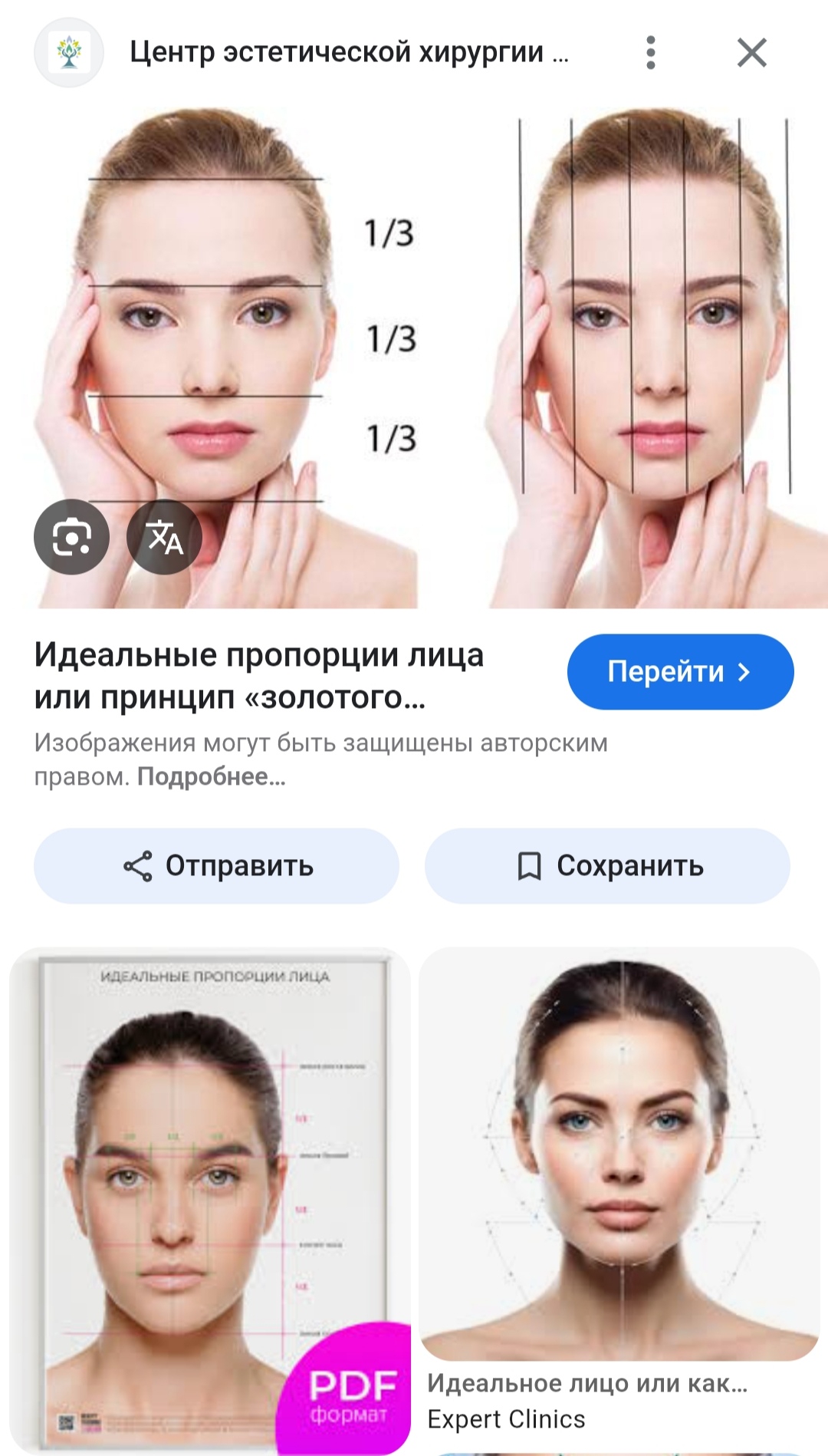Close the image viewer
The height and width of the screenshot is (1456, 828).
pyautogui.click(x=751, y=53)
